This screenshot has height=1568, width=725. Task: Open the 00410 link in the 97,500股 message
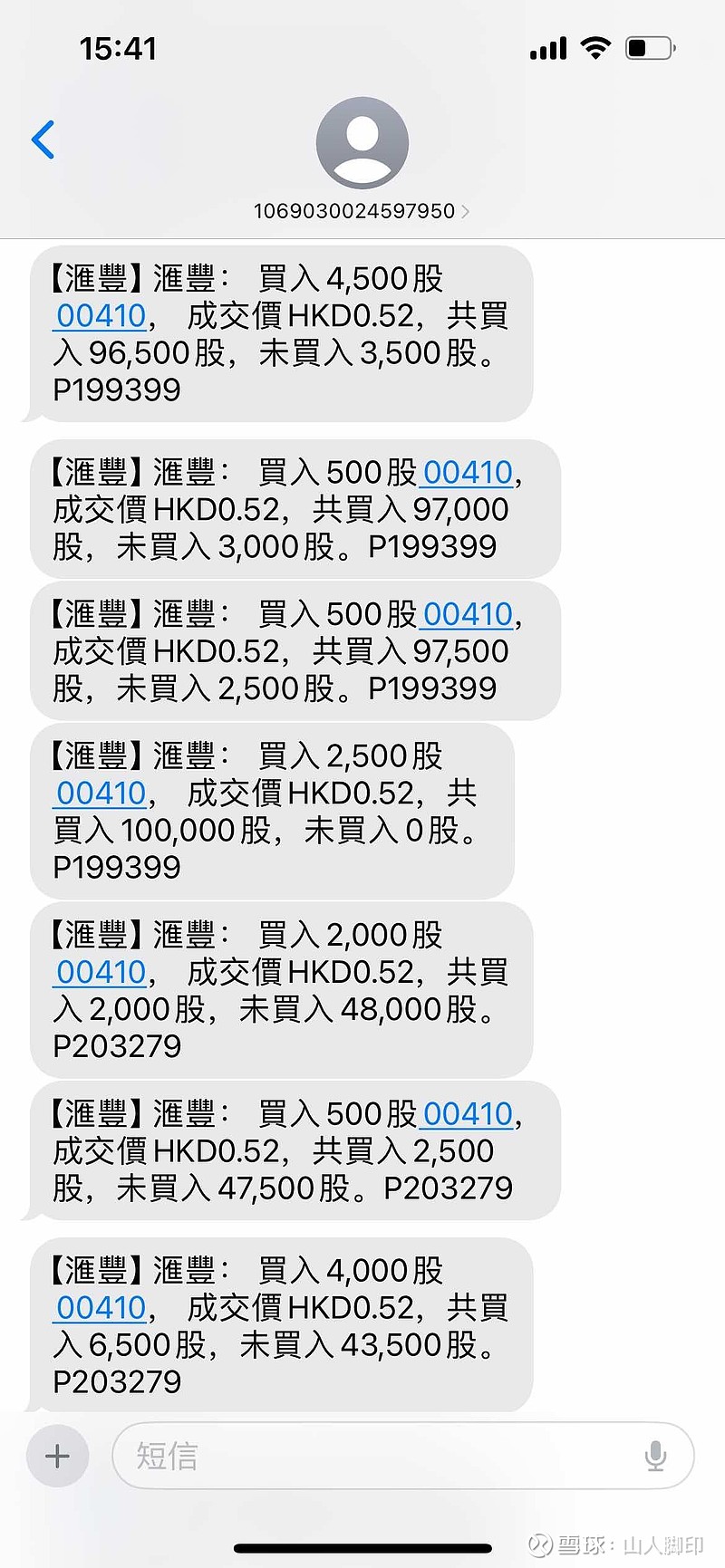(x=468, y=613)
